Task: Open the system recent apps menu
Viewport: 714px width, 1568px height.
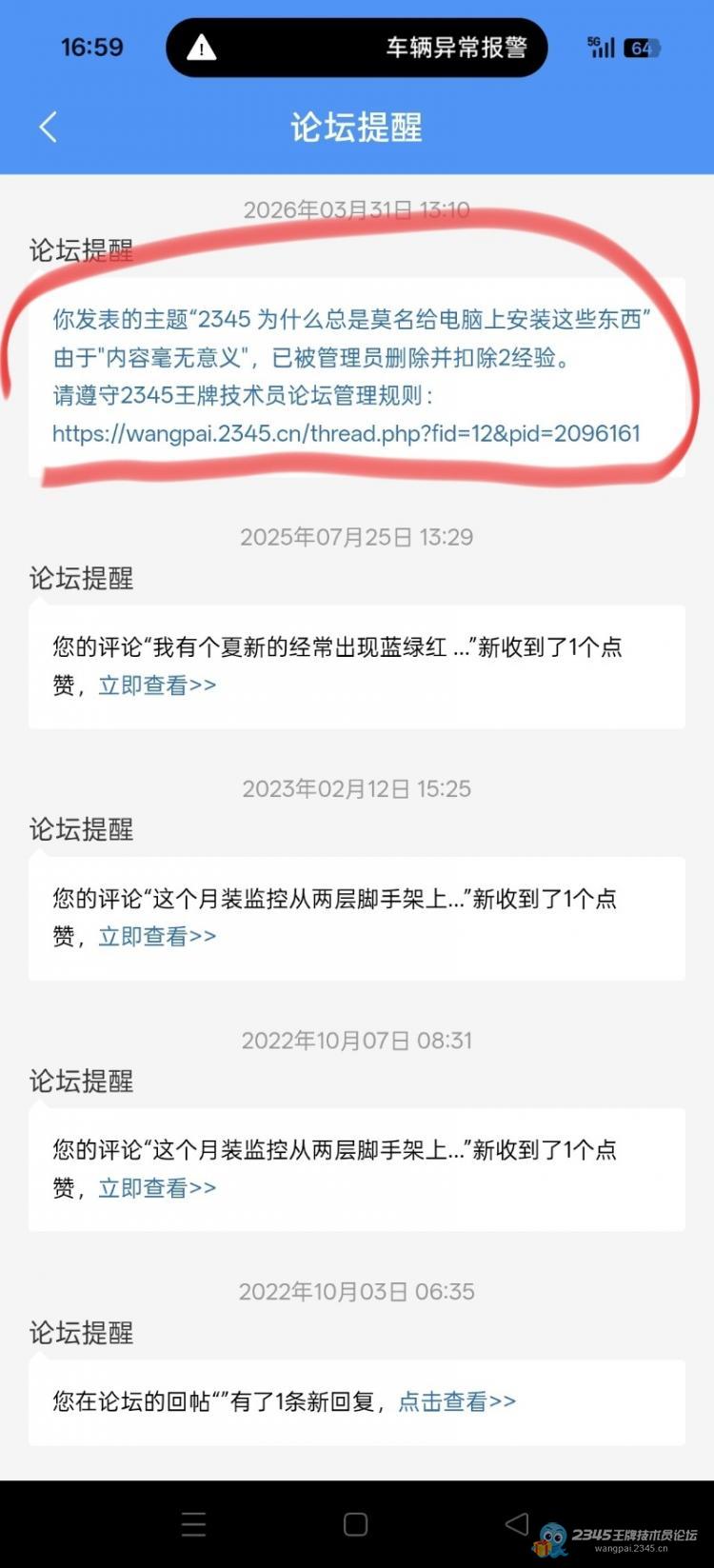Action: tap(193, 1524)
